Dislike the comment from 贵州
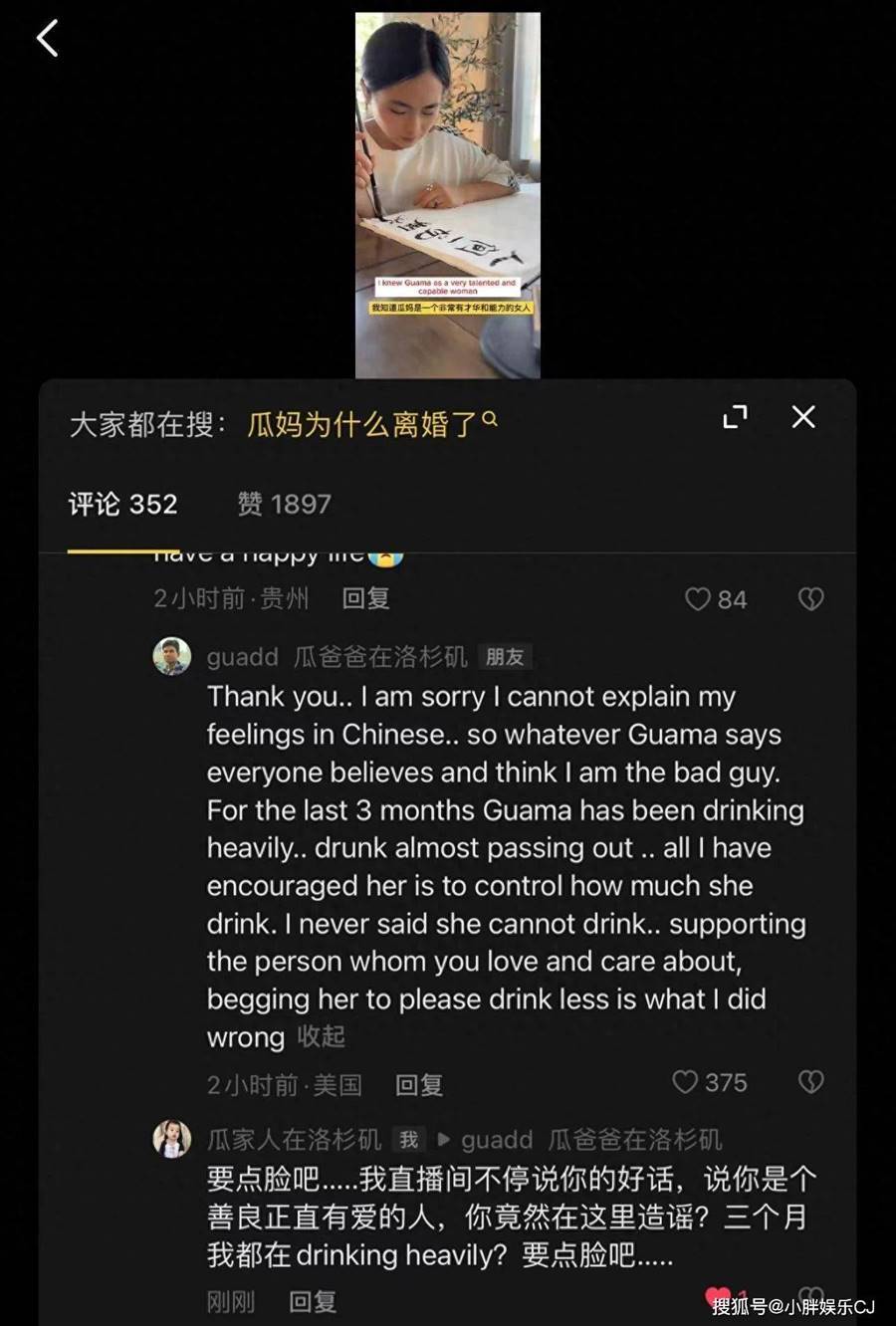Image resolution: width=896 pixels, height=1326 pixels. click(x=811, y=599)
